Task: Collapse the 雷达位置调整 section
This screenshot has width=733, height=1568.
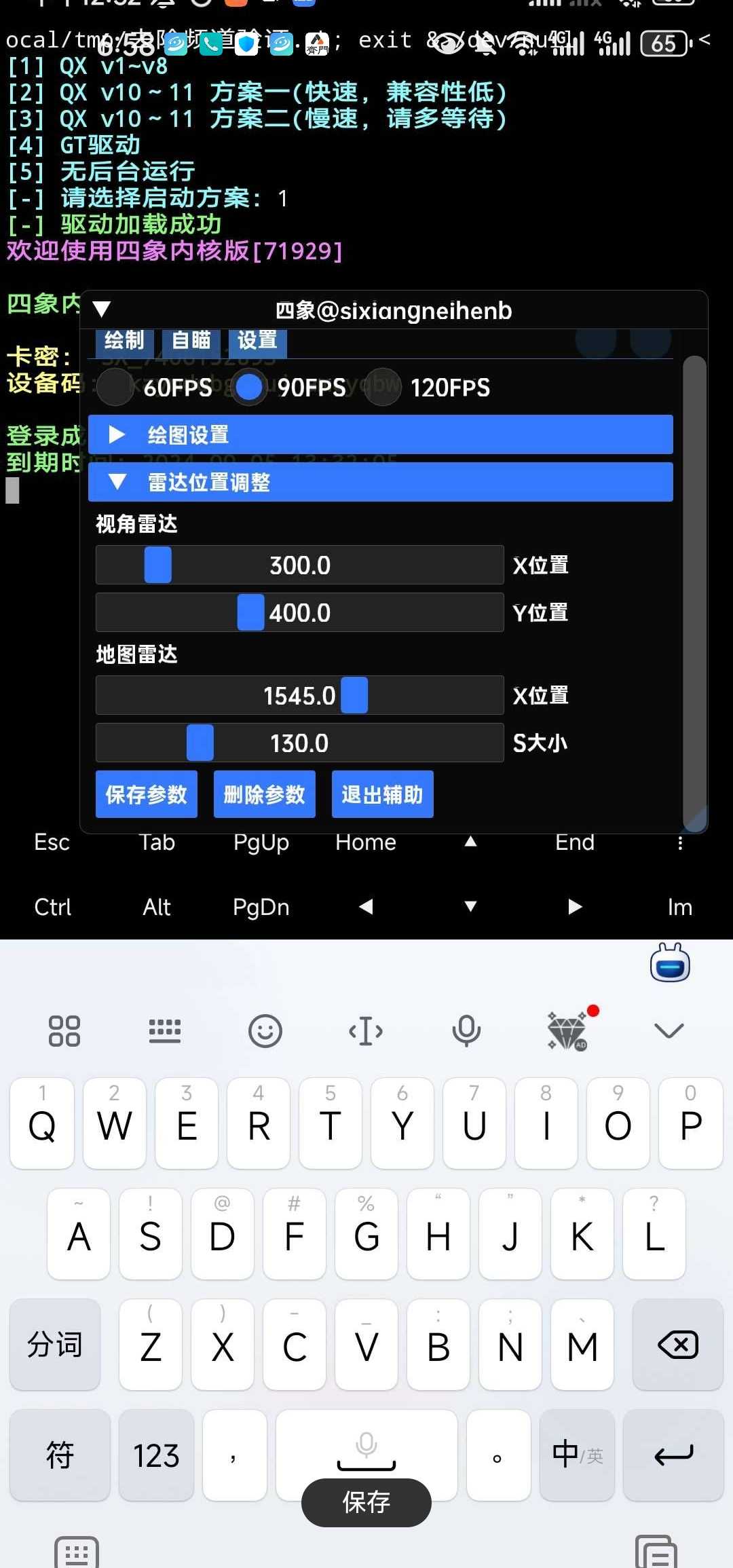Action: 380,482
